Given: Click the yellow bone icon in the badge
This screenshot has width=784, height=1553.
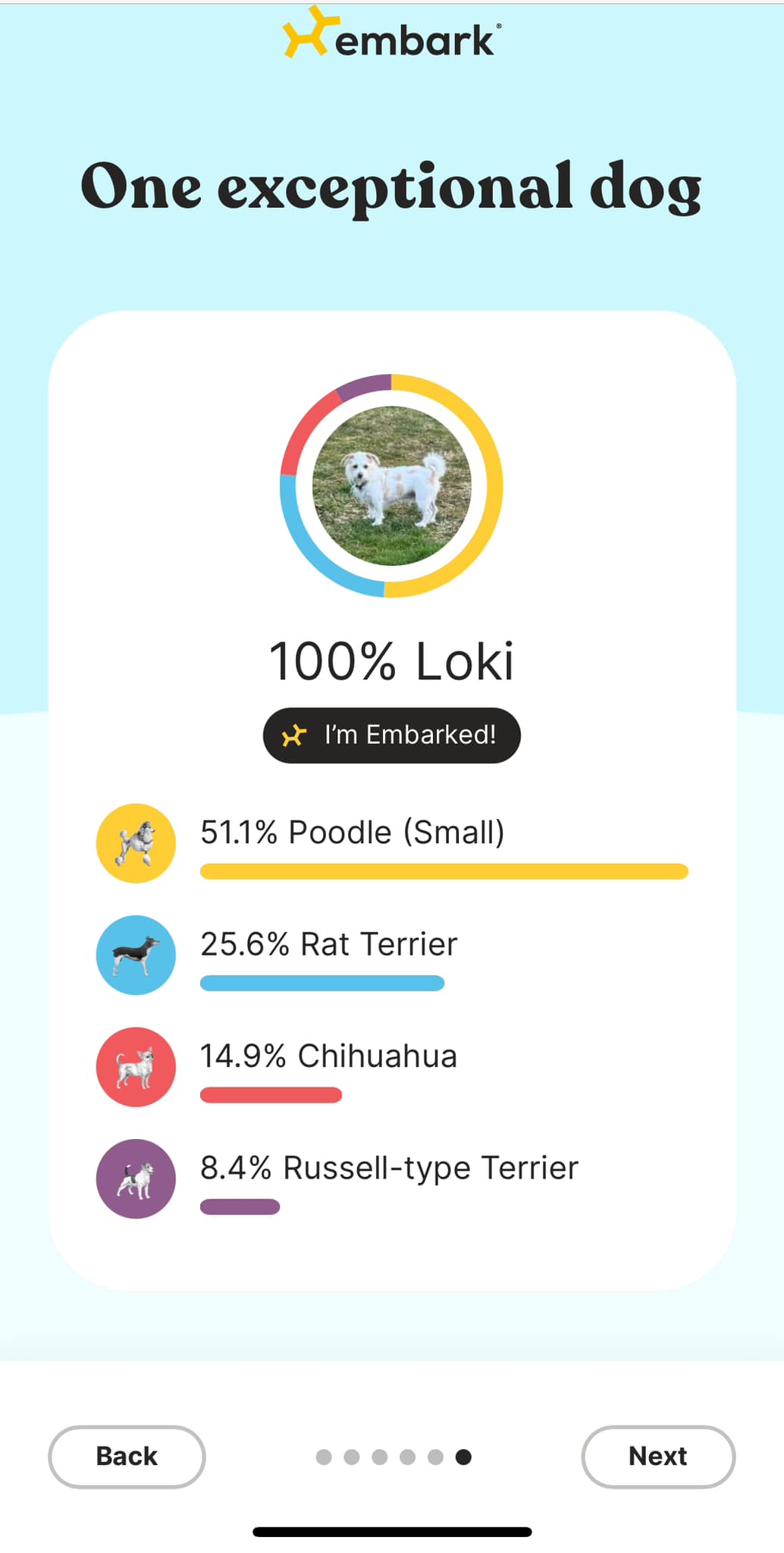Looking at the screenshot, I should tap(295, 734).
